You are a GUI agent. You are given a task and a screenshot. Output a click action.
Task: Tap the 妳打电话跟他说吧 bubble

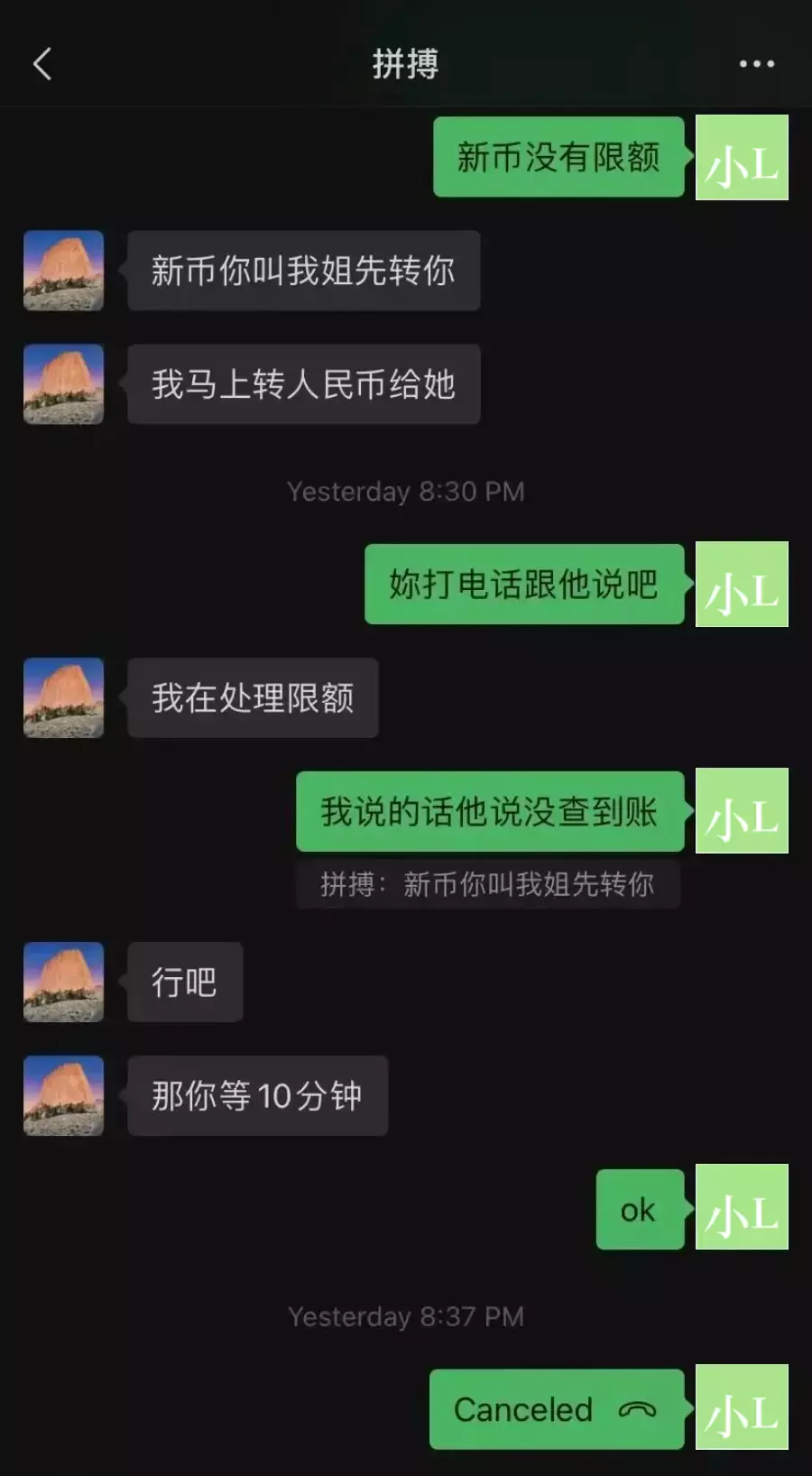point(524,585)
